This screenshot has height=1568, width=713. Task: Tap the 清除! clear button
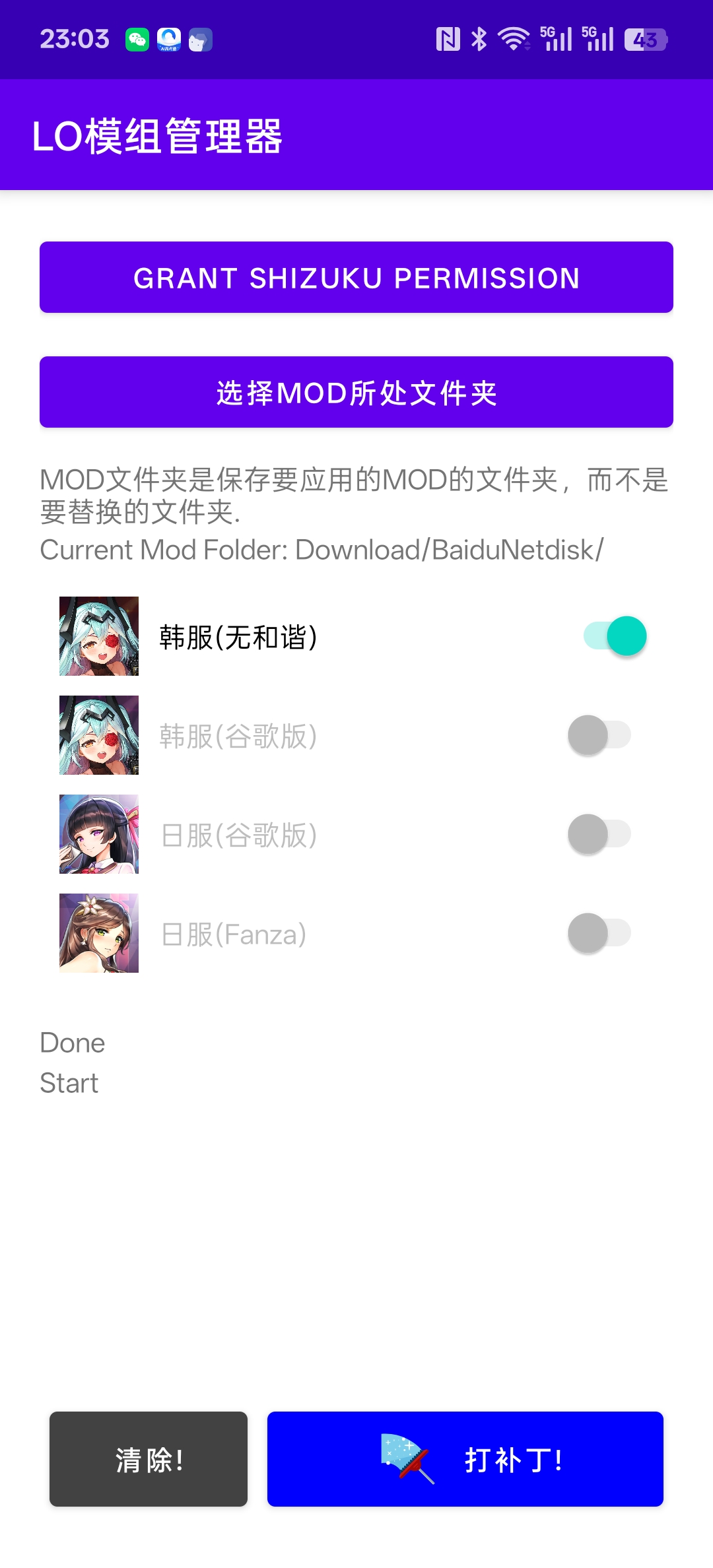click(149, 1459)
